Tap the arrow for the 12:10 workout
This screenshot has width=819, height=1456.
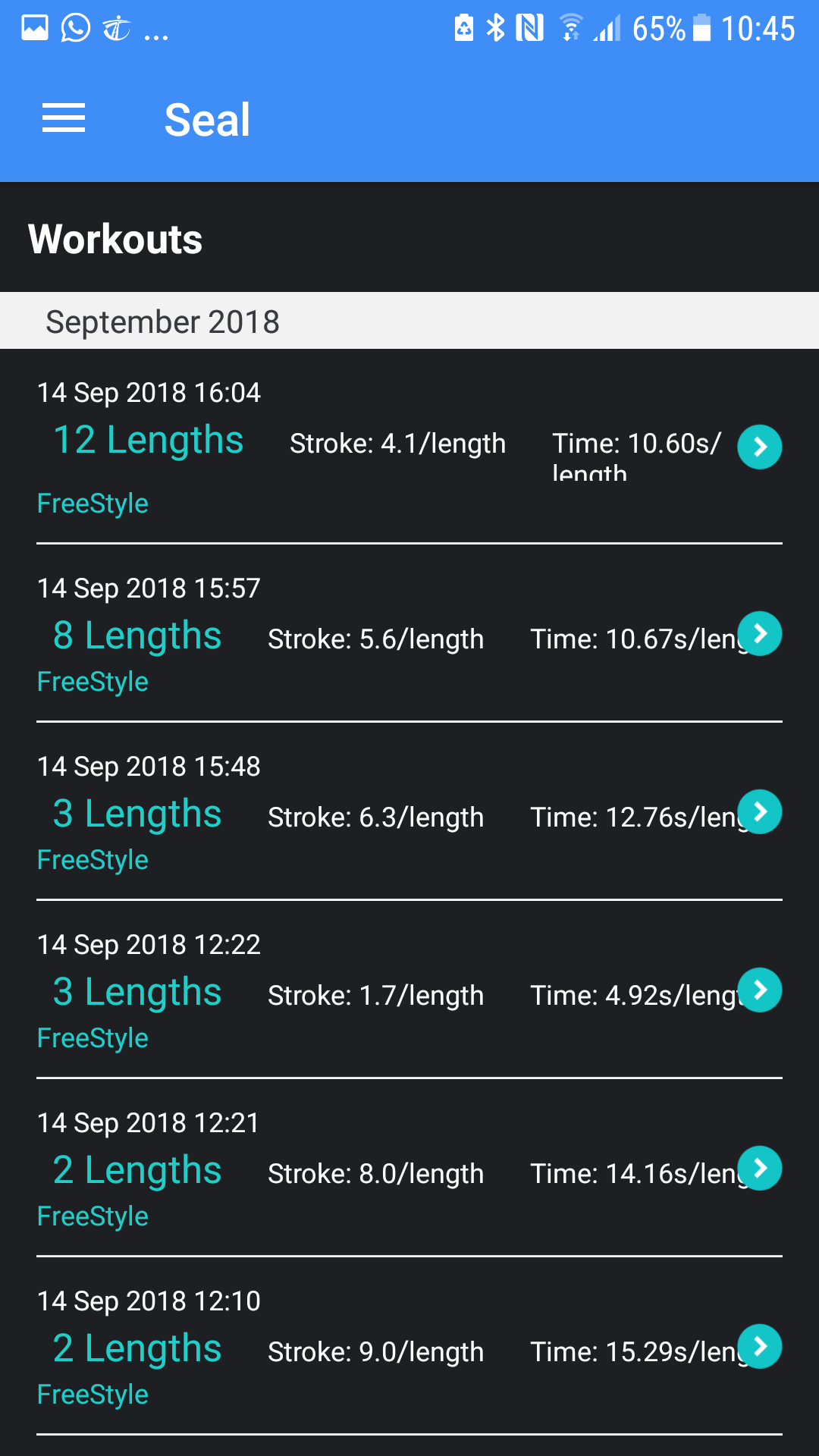[759, 1346]
